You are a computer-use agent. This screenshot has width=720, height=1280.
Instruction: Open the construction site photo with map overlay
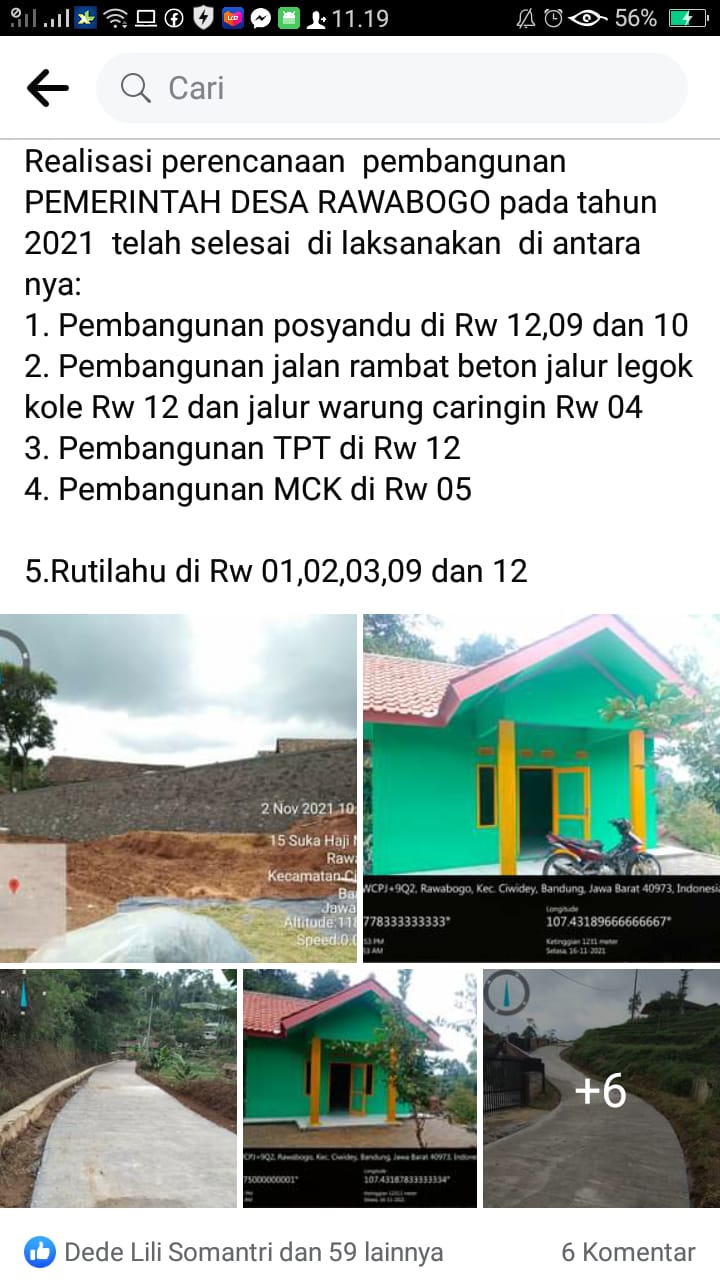coord(178,788)
